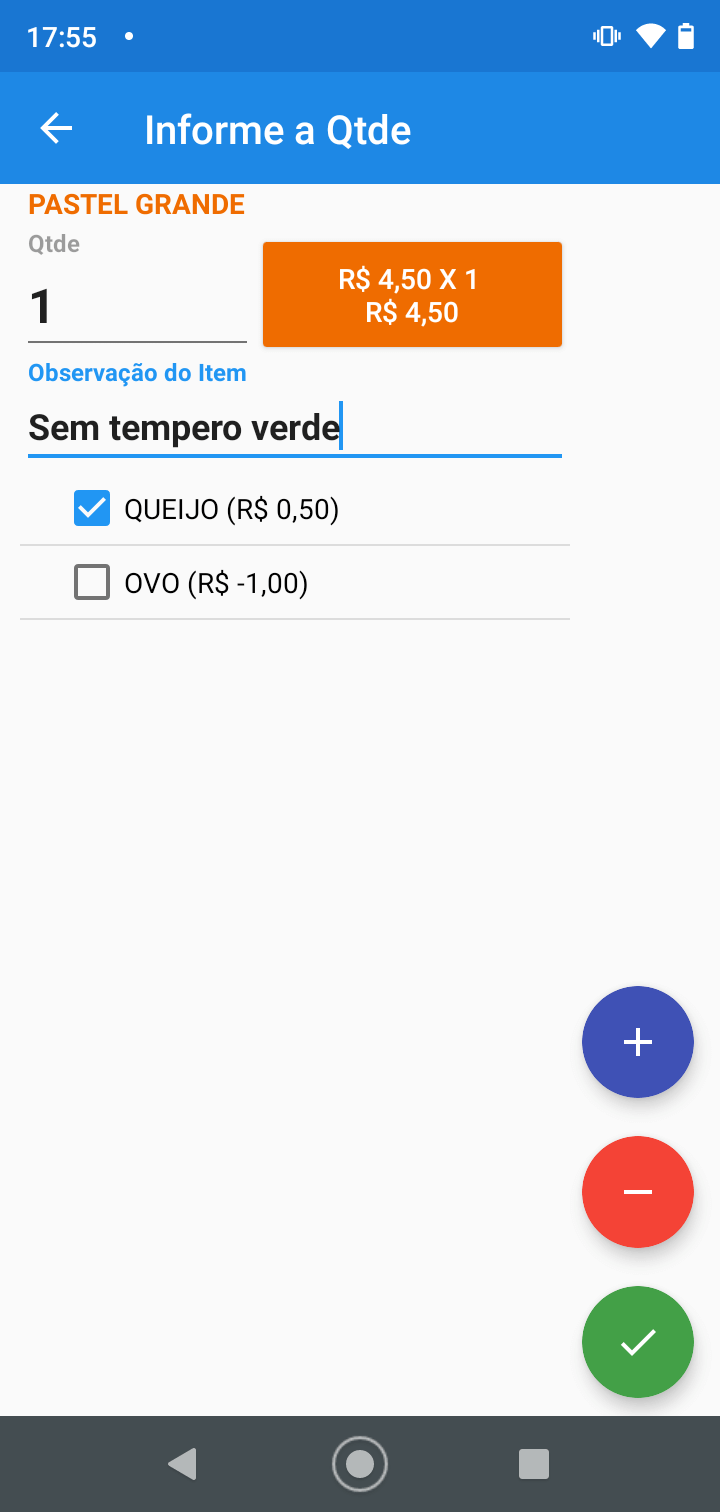Viewport: 720px width, 1512px height.
Task: Edit the Observação do Item field
Action: (295, 429)
